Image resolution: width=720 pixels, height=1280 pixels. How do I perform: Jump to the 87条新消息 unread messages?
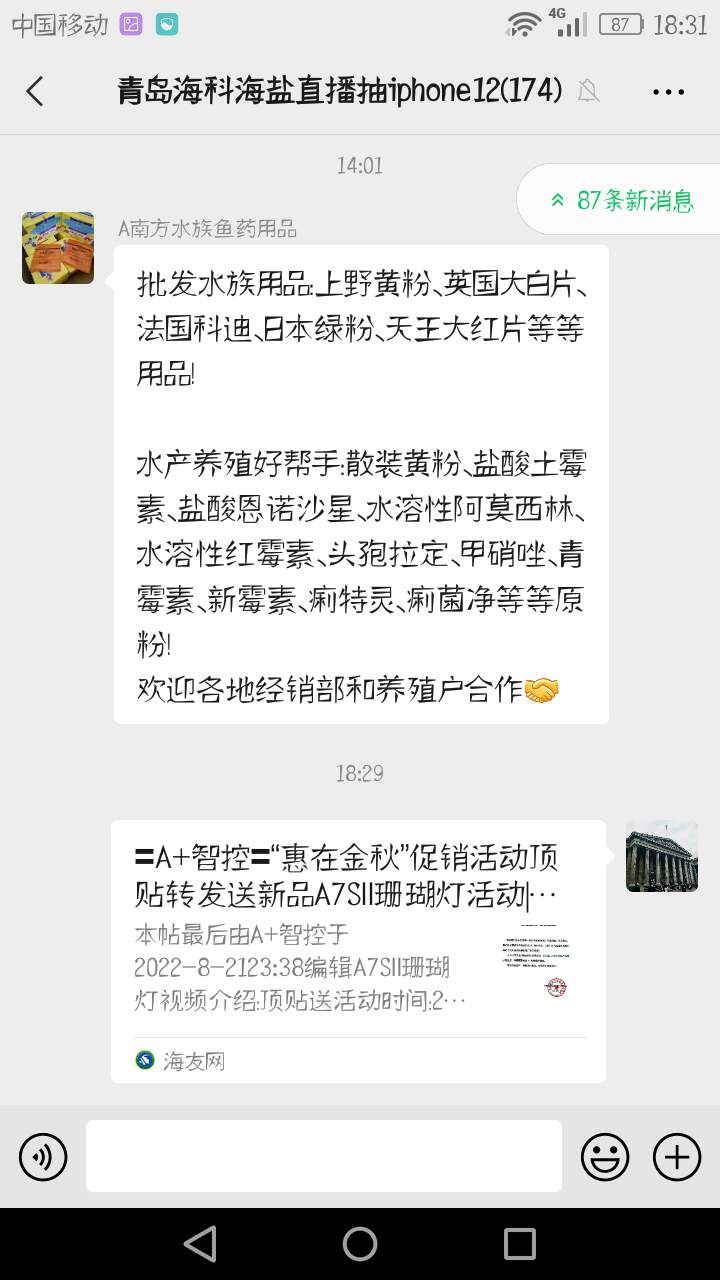622,200
